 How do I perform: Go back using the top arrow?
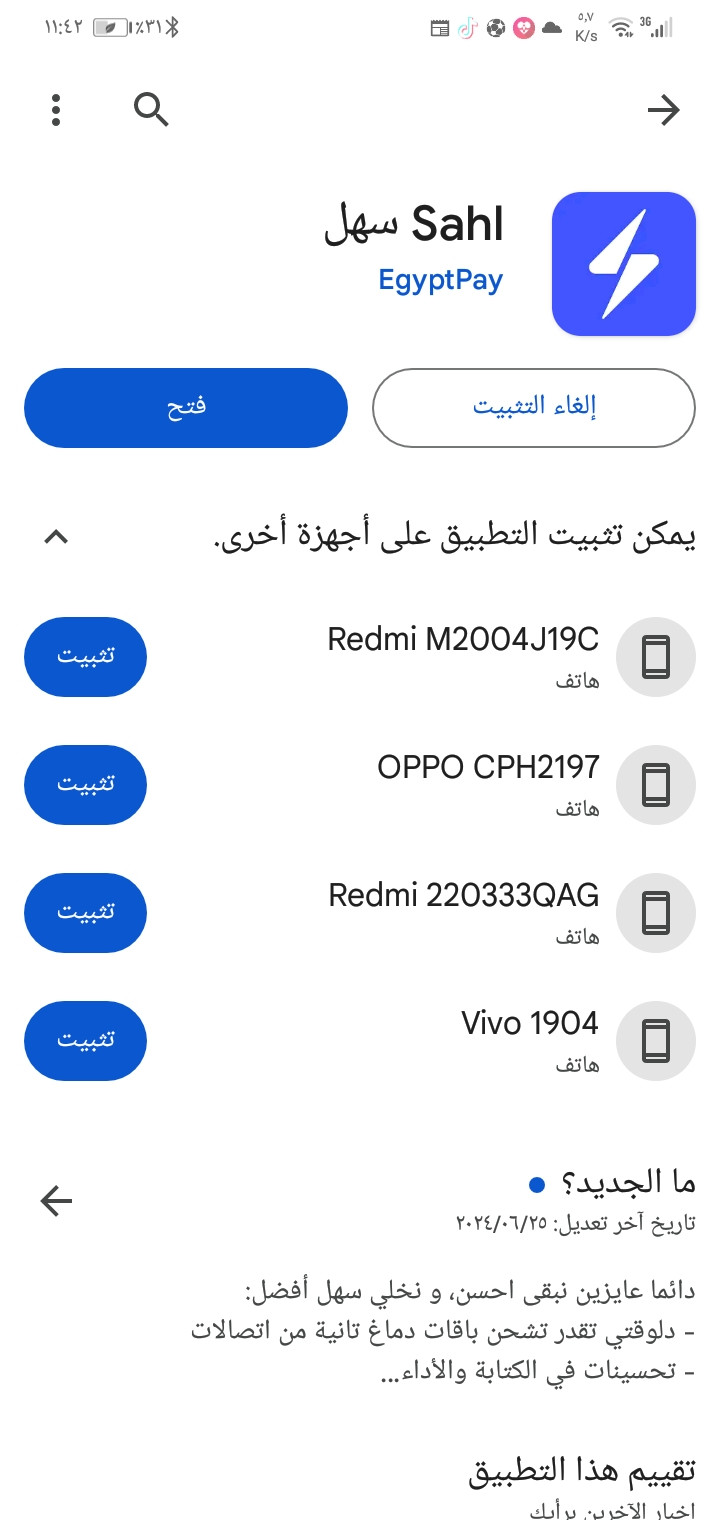pos(664,110)
